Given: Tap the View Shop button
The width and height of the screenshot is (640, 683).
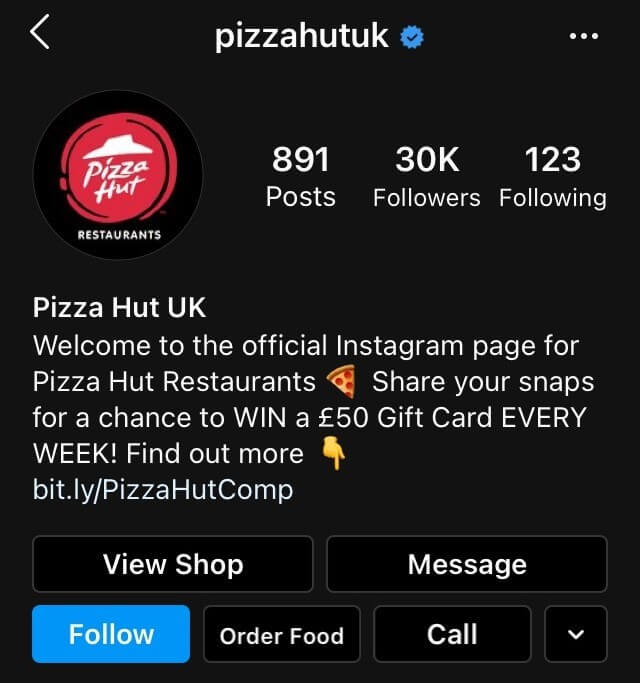Looking at the screenshot, I should coord(173,564).
